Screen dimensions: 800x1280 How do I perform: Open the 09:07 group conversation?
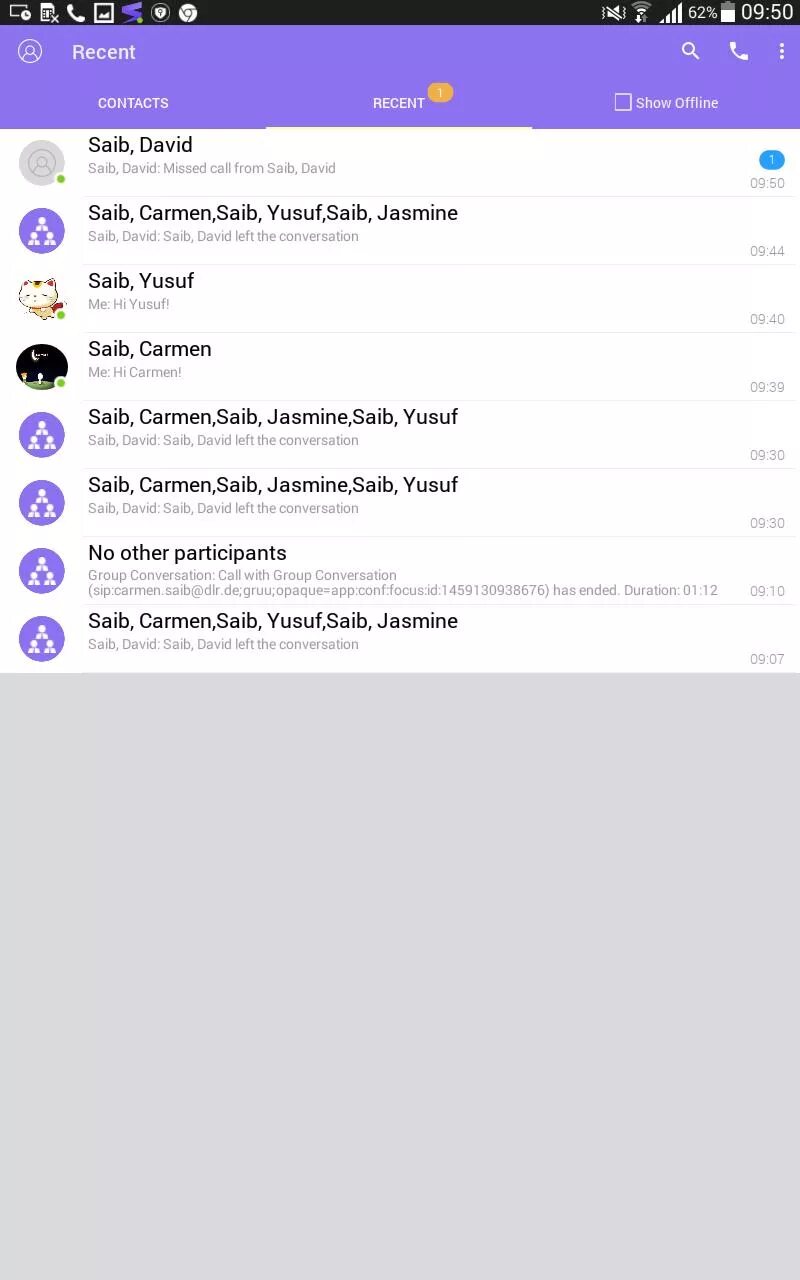click(x=400, y=639)
